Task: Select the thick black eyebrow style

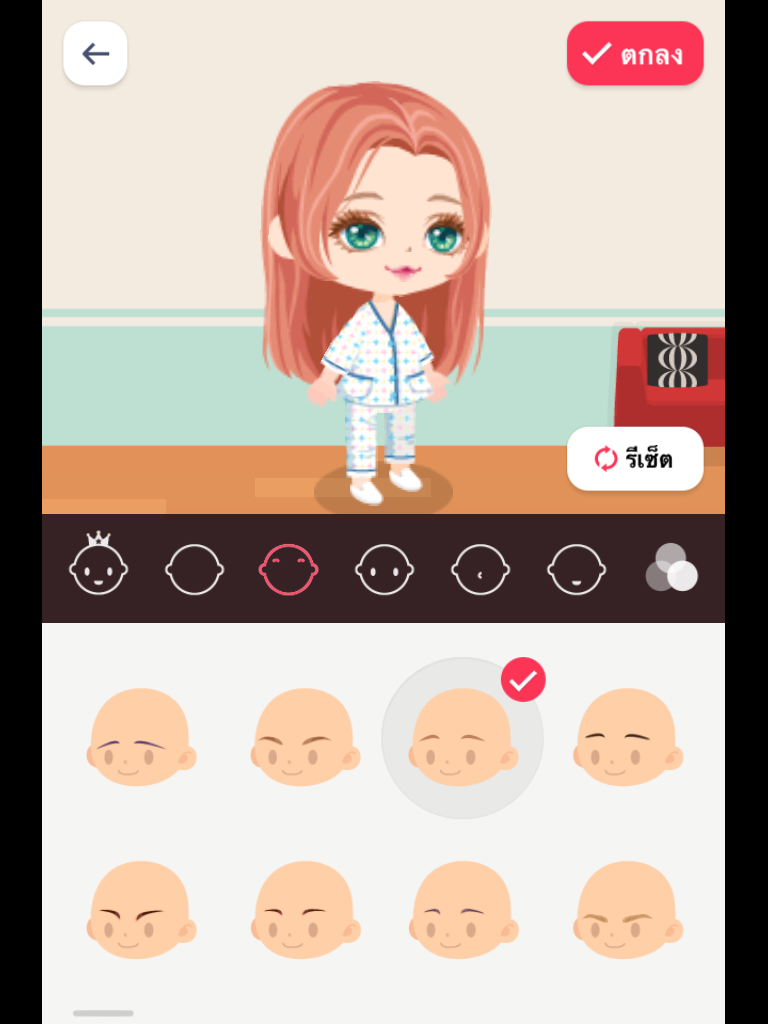Action: [627, 737]
